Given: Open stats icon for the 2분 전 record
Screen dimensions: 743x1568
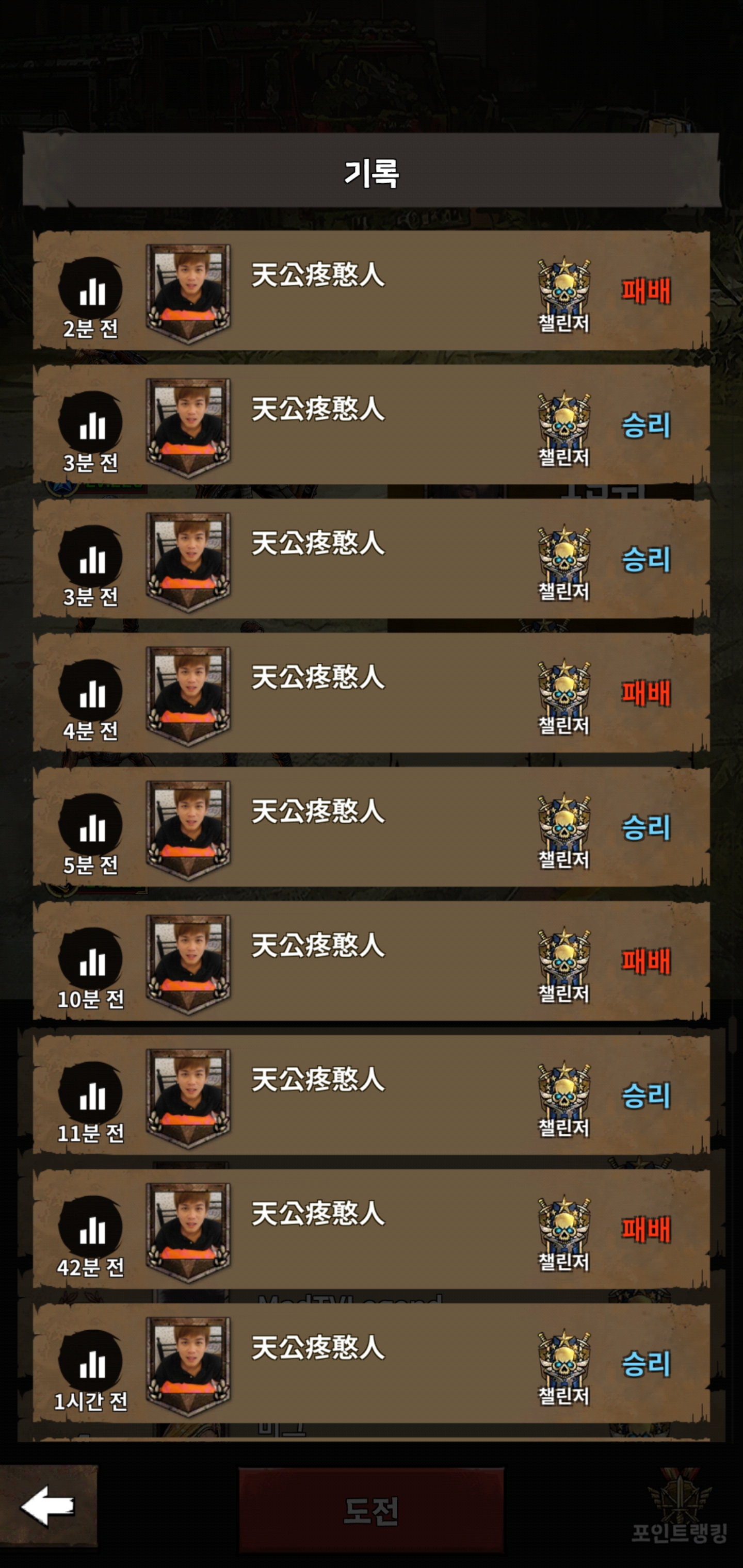Looking at the screenshot, I should [x=91, y=290].
